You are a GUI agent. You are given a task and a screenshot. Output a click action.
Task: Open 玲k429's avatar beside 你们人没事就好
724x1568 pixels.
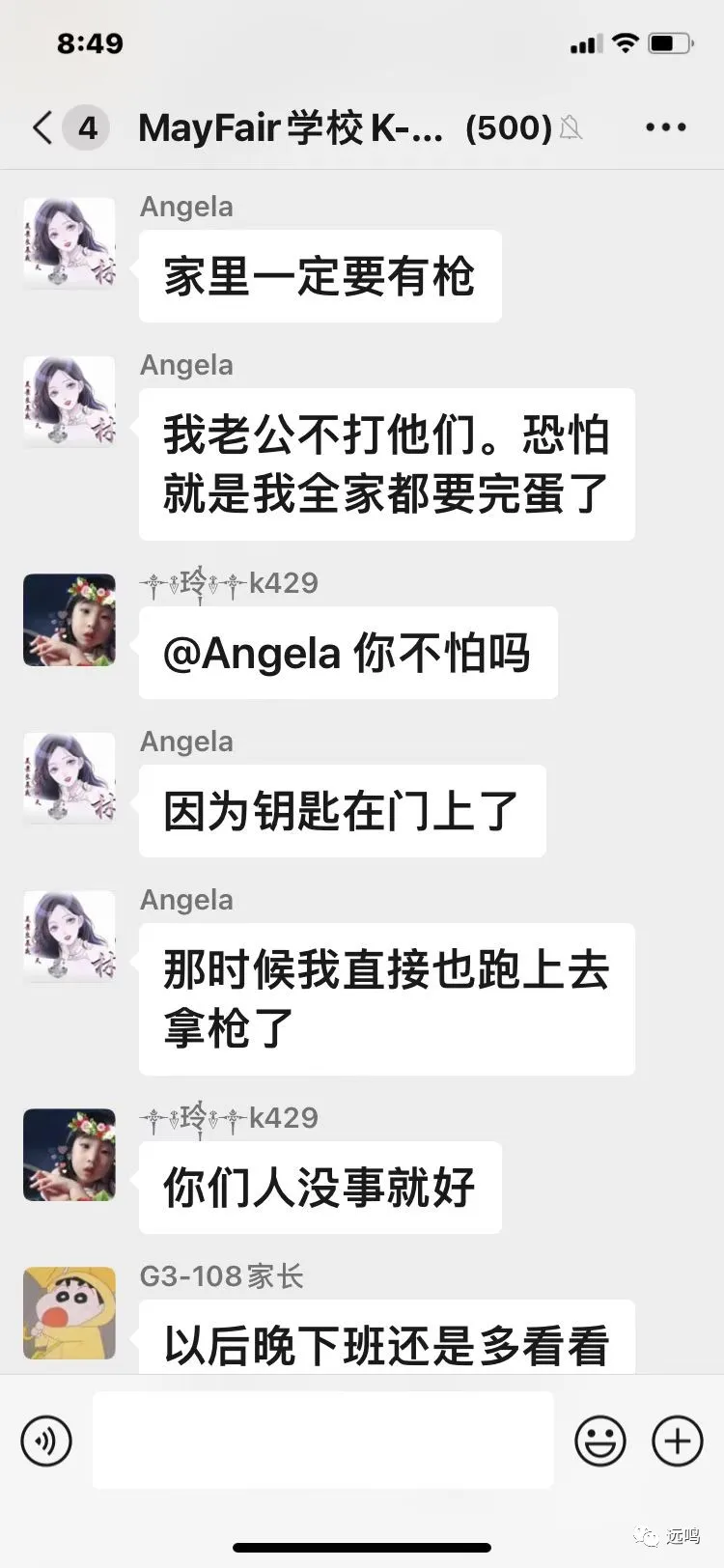pyautogui.click(x=70, y=1155)
